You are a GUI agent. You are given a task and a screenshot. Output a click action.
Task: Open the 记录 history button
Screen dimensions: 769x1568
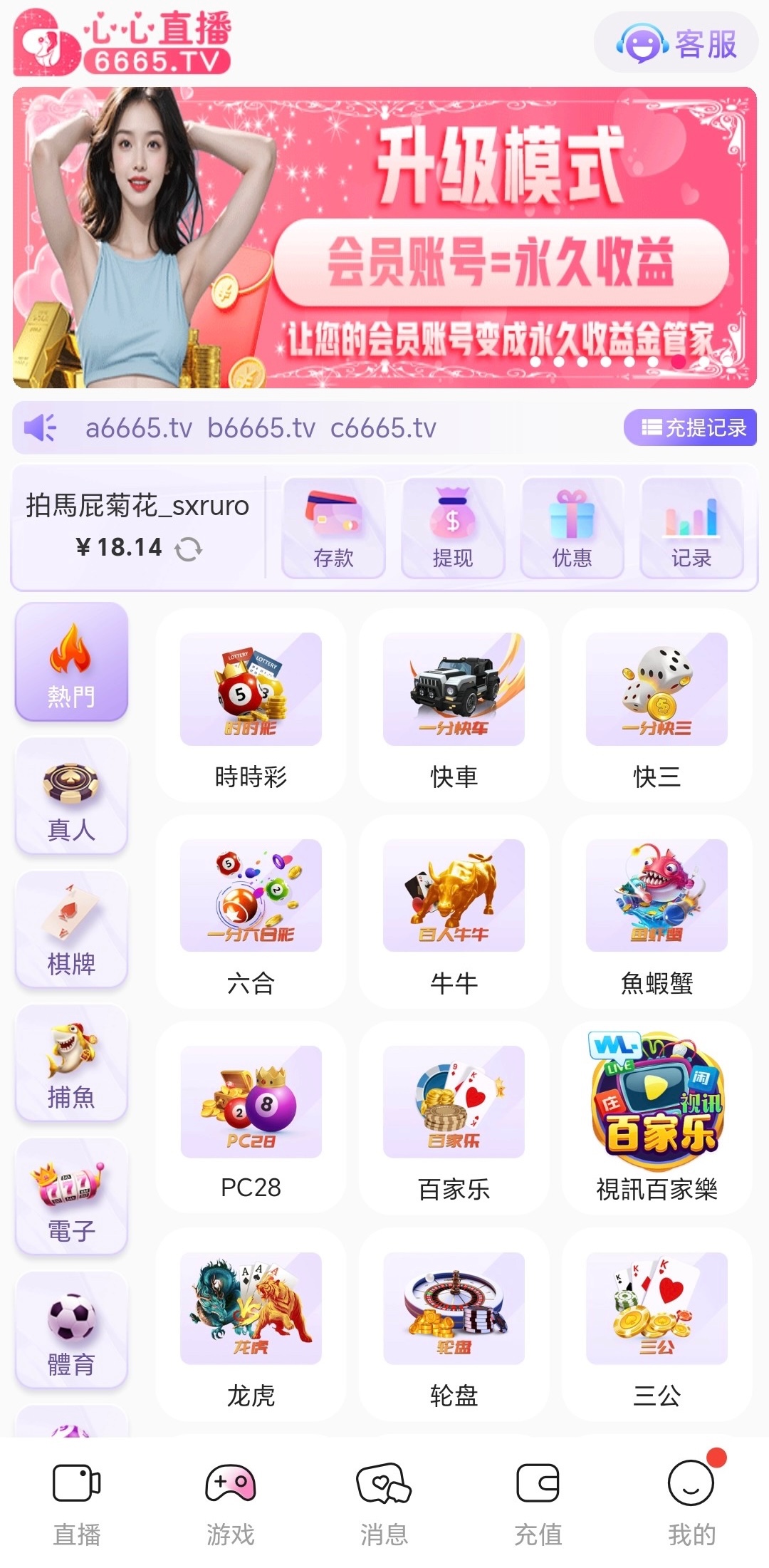691,528
